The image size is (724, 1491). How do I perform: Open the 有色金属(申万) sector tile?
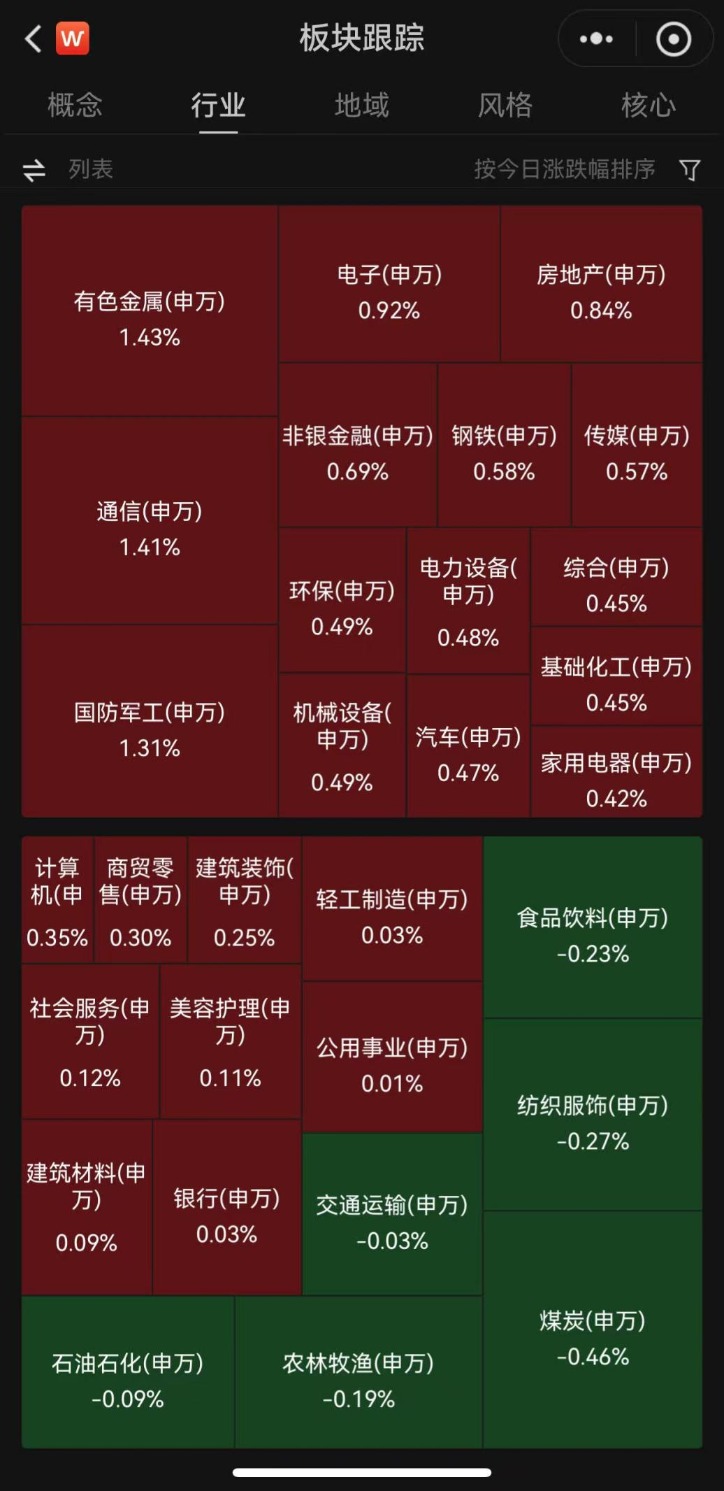tap(150, 311)
